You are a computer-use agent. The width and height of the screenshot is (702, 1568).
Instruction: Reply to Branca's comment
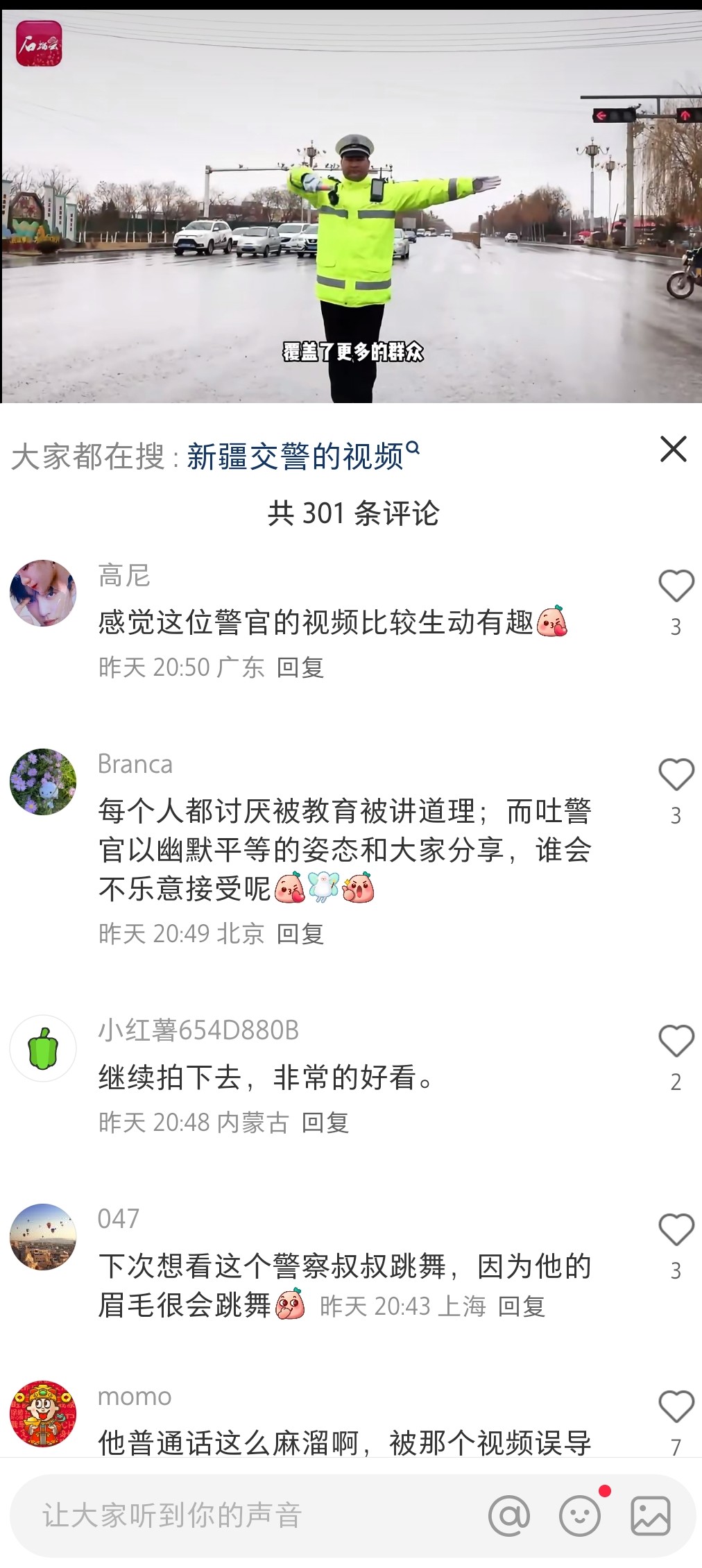[x=300, y=934]
